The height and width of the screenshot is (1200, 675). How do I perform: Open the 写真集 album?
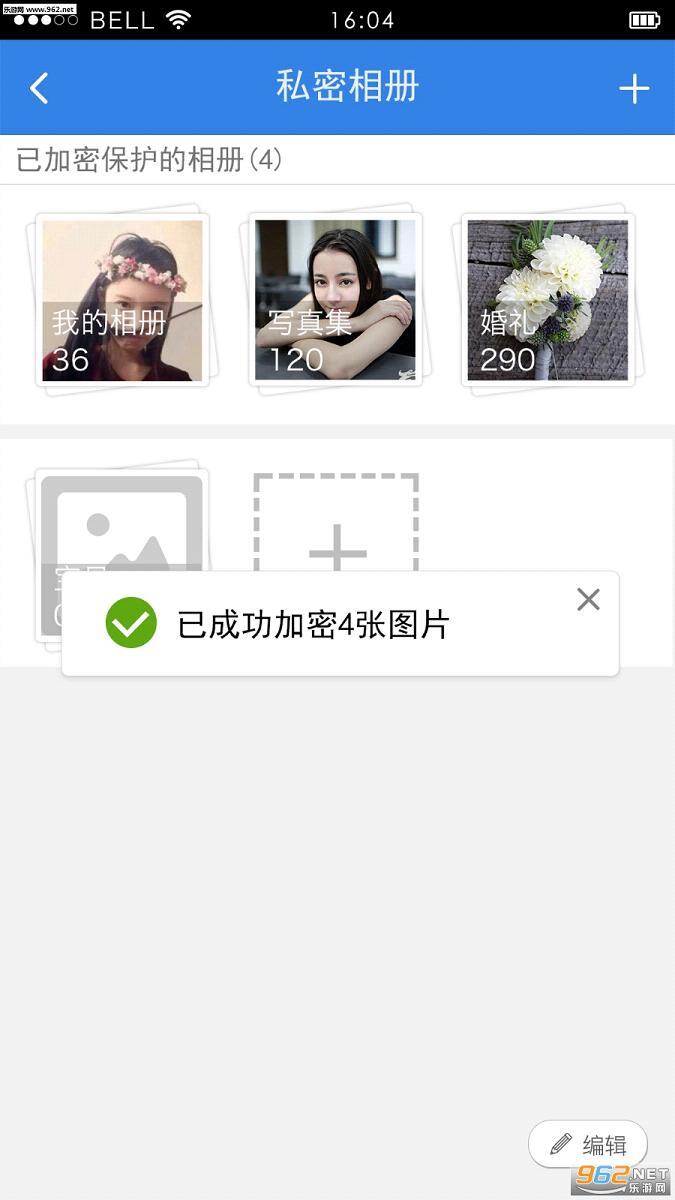click(x=335, y=300)
